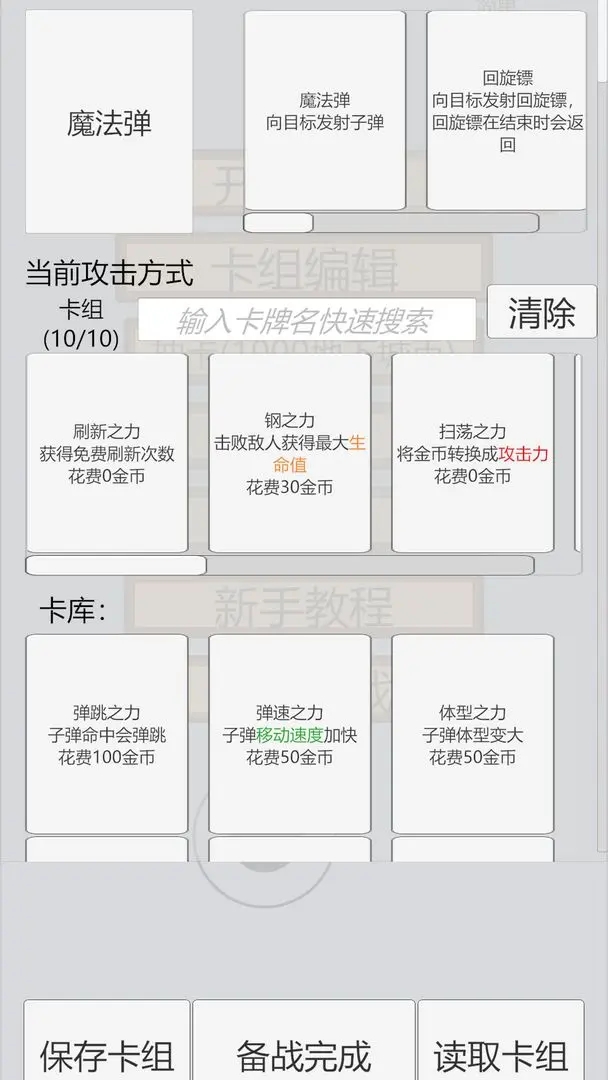Select the 魔法弹 attack card with description

click(324, 111)
